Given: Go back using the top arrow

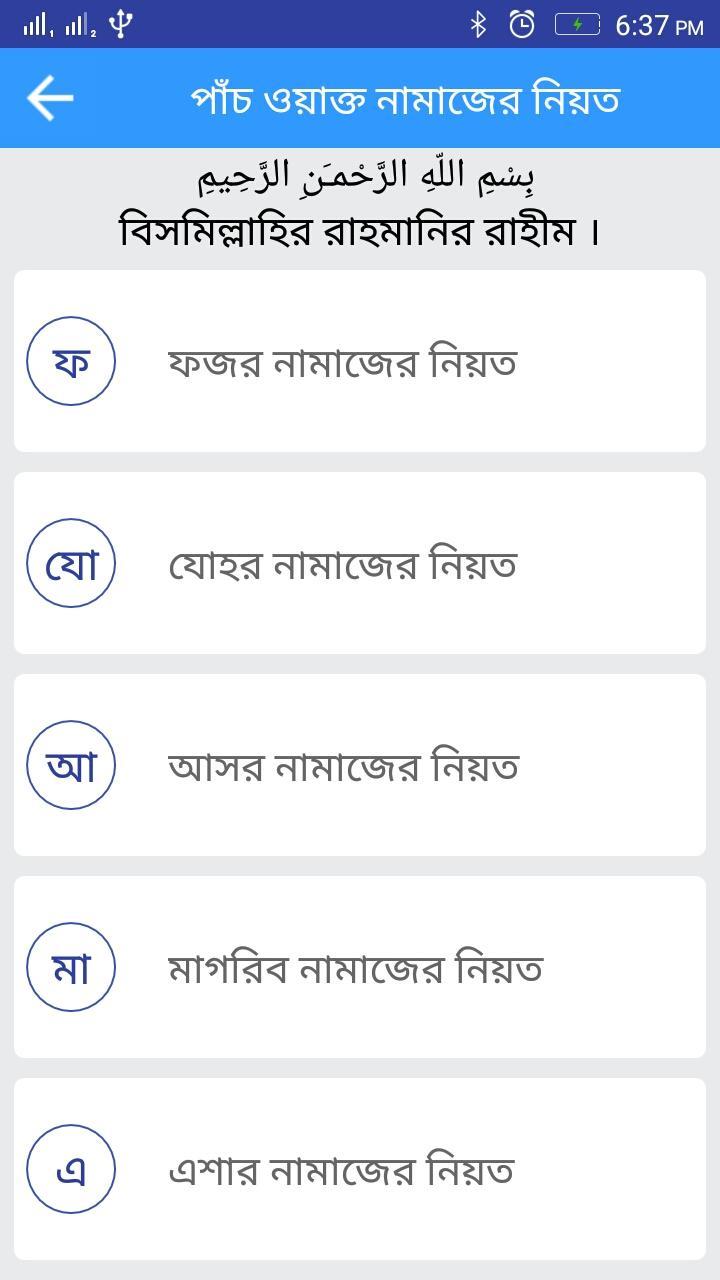Looking at the screenshot, I should point(50,98).
